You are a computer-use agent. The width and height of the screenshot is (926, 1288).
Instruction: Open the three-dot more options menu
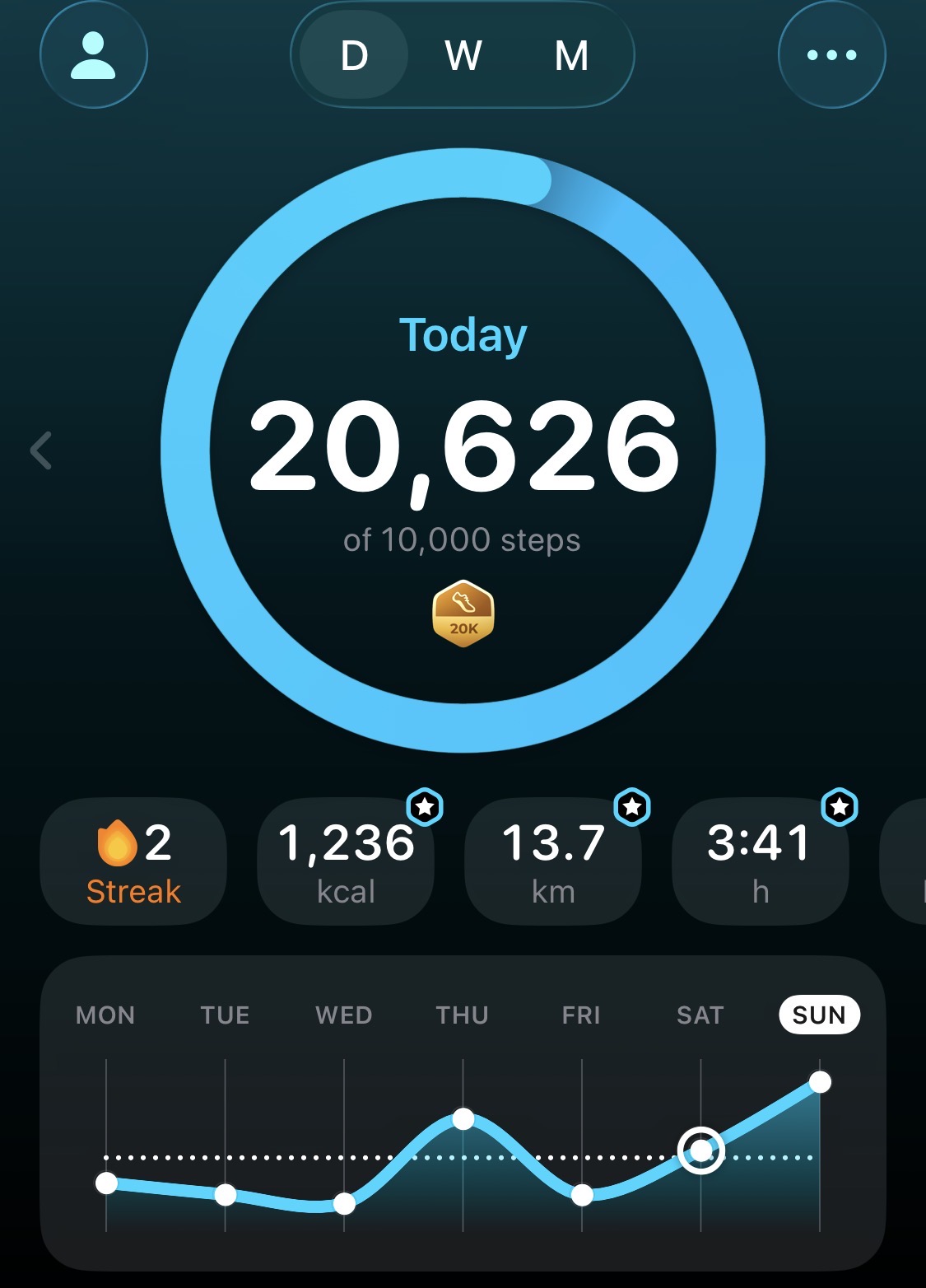(831, 54)
